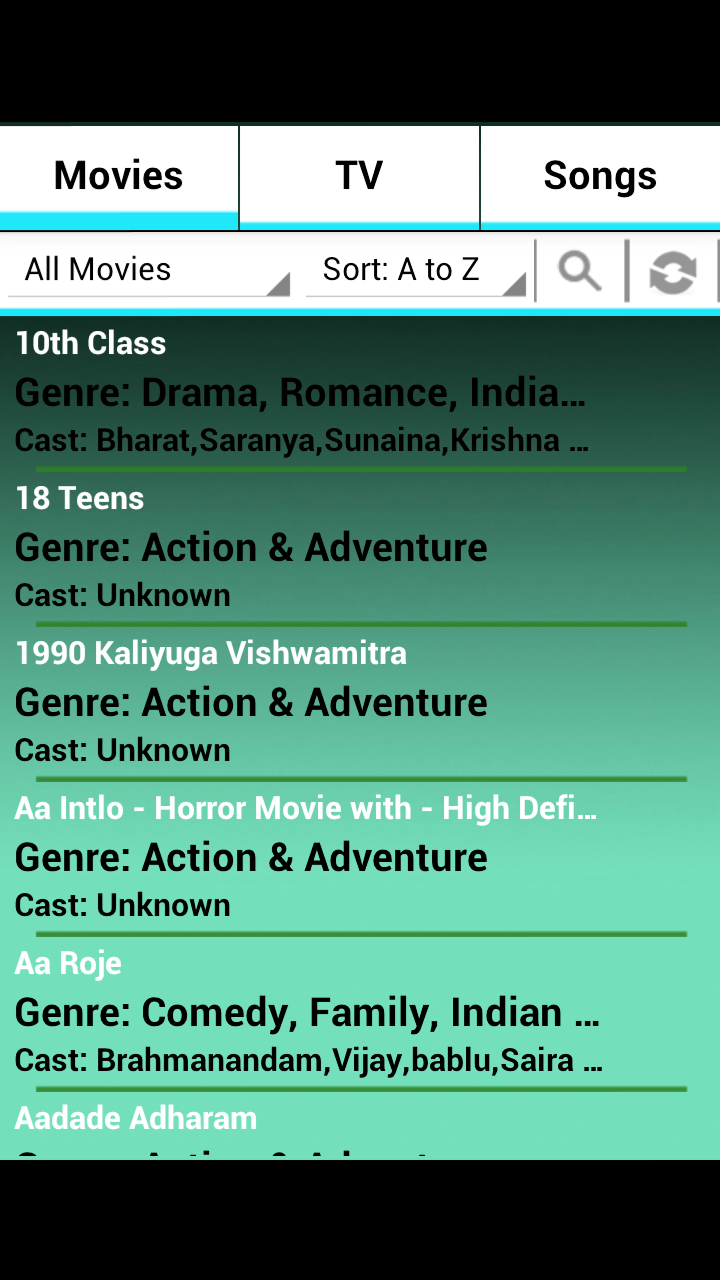Select the Movies tab

point(118,175)
